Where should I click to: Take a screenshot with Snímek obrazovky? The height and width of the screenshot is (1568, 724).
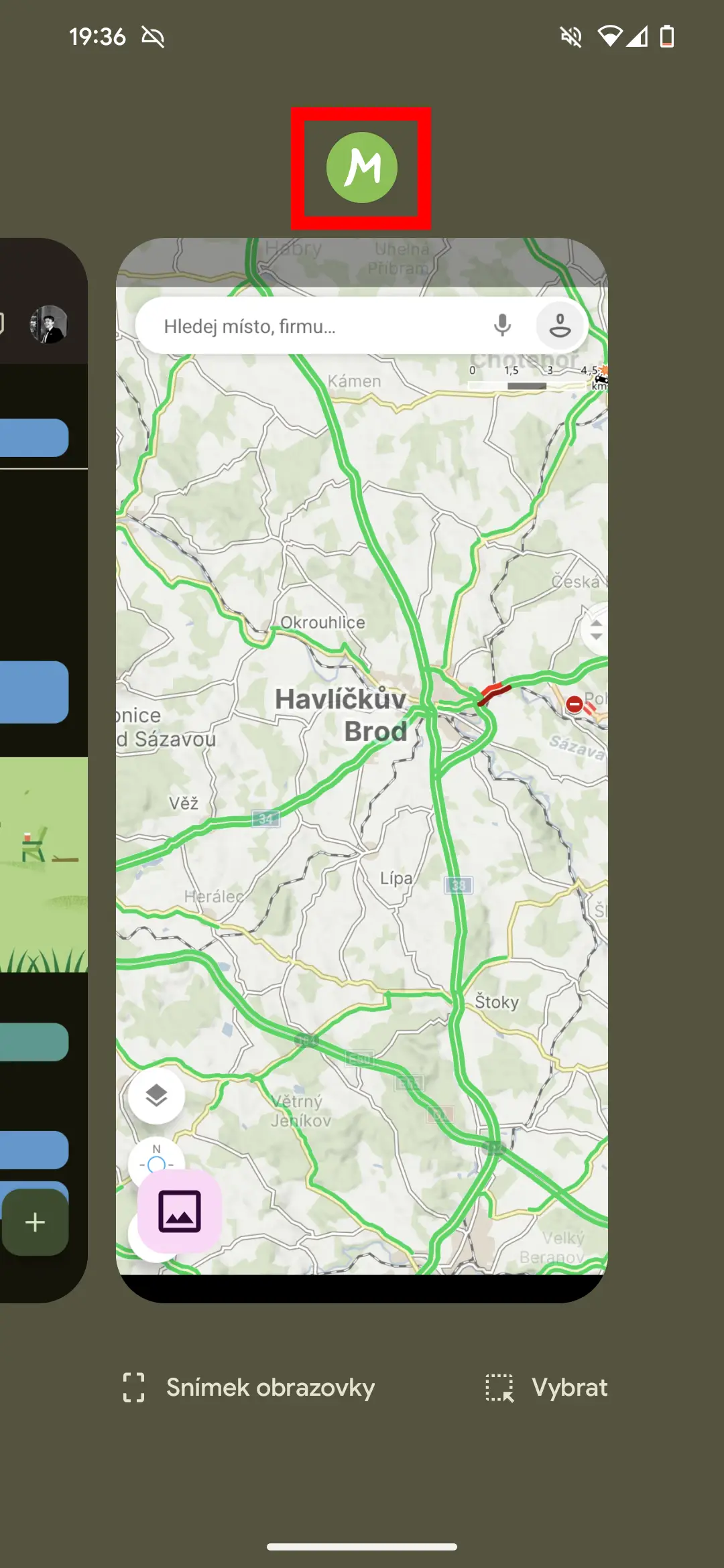[x=249, y=1387]
